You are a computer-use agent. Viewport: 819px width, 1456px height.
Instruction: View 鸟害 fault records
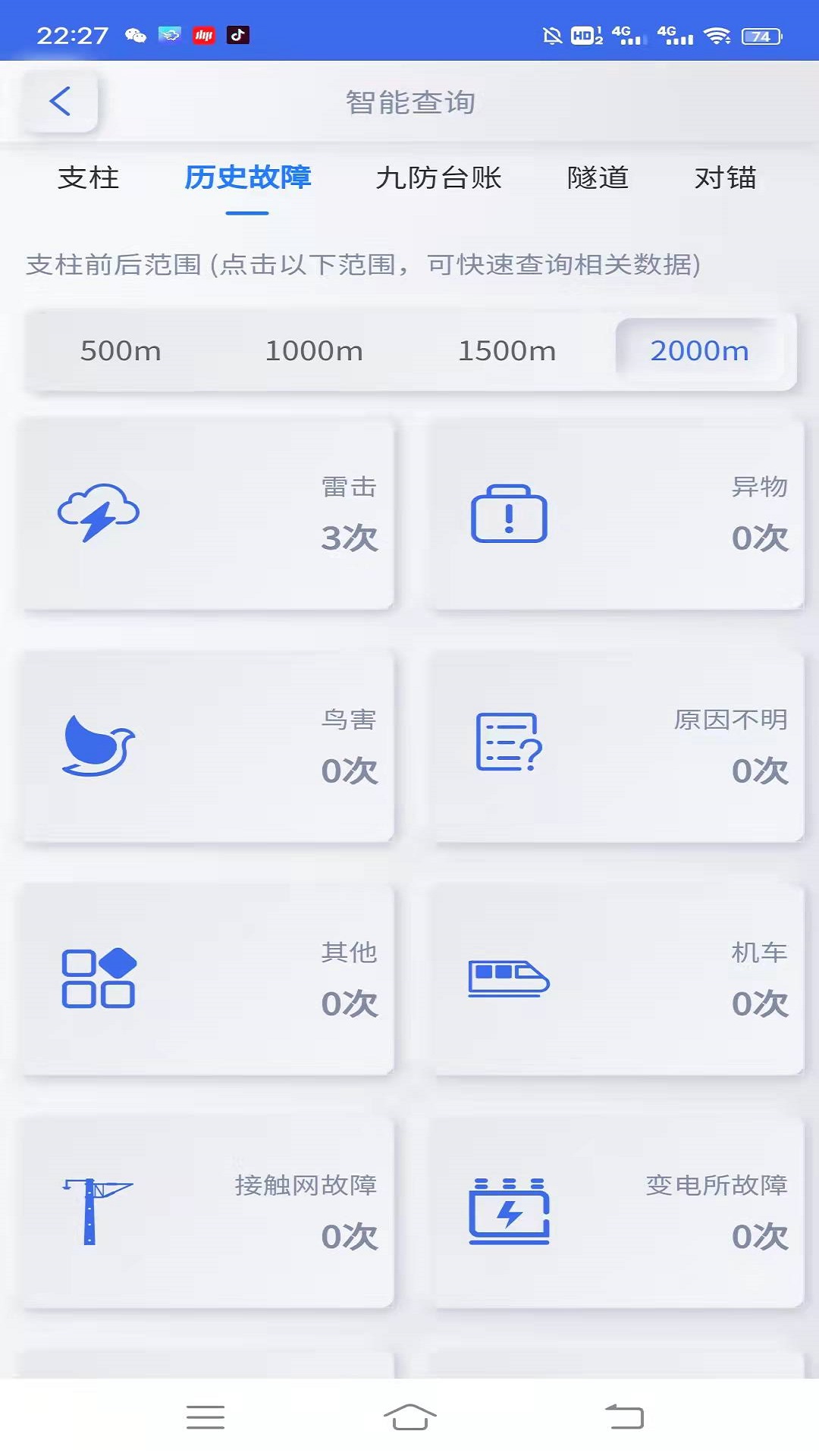click(x=206, y=747)
